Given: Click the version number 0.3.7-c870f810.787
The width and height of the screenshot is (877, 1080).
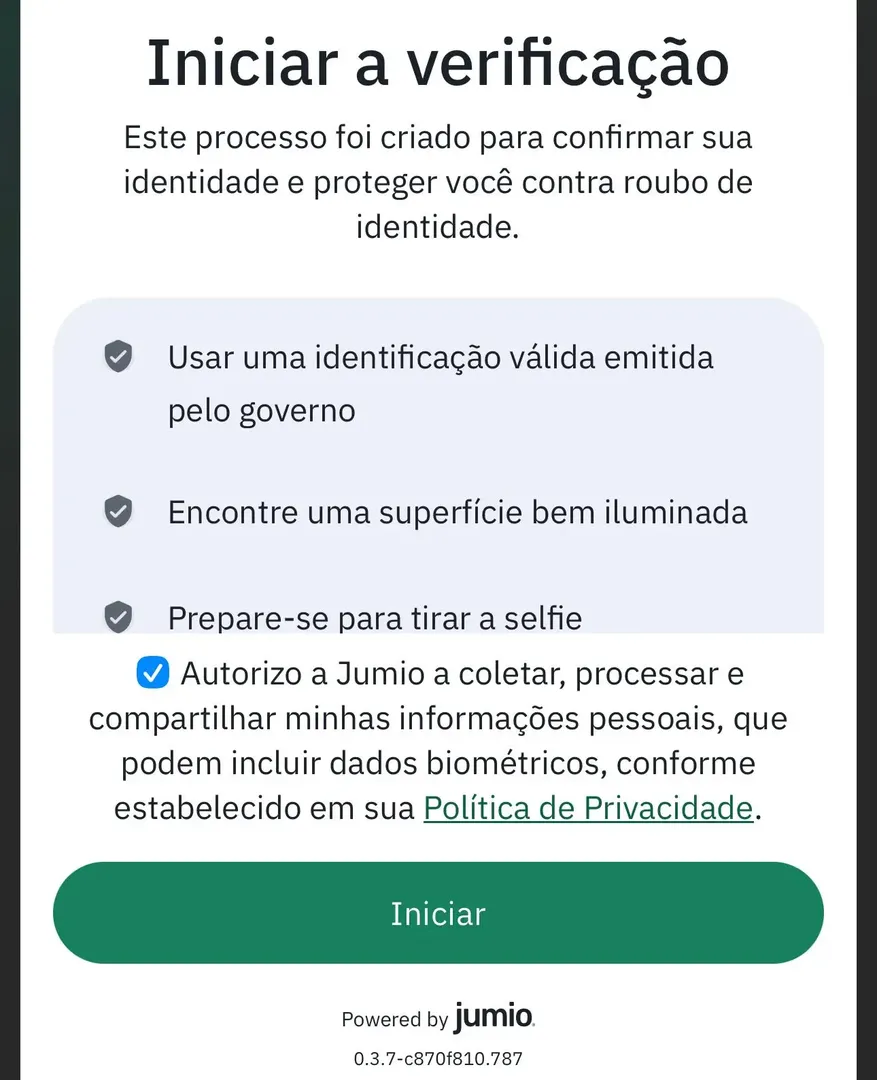Looking at the screenshot, I should (437, 1055).
